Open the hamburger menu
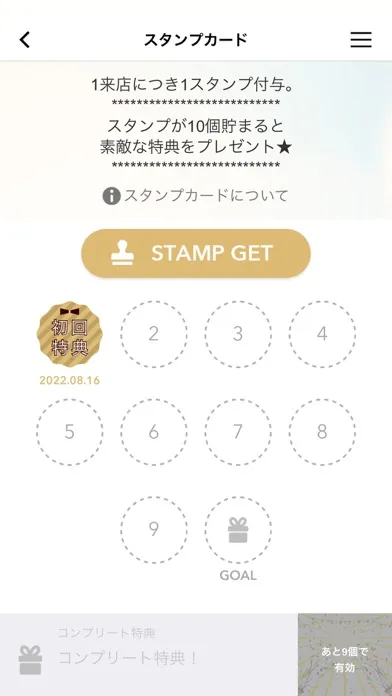Image resolution: width=392 pixels, height=696 pixels. [x=361, y=40]
